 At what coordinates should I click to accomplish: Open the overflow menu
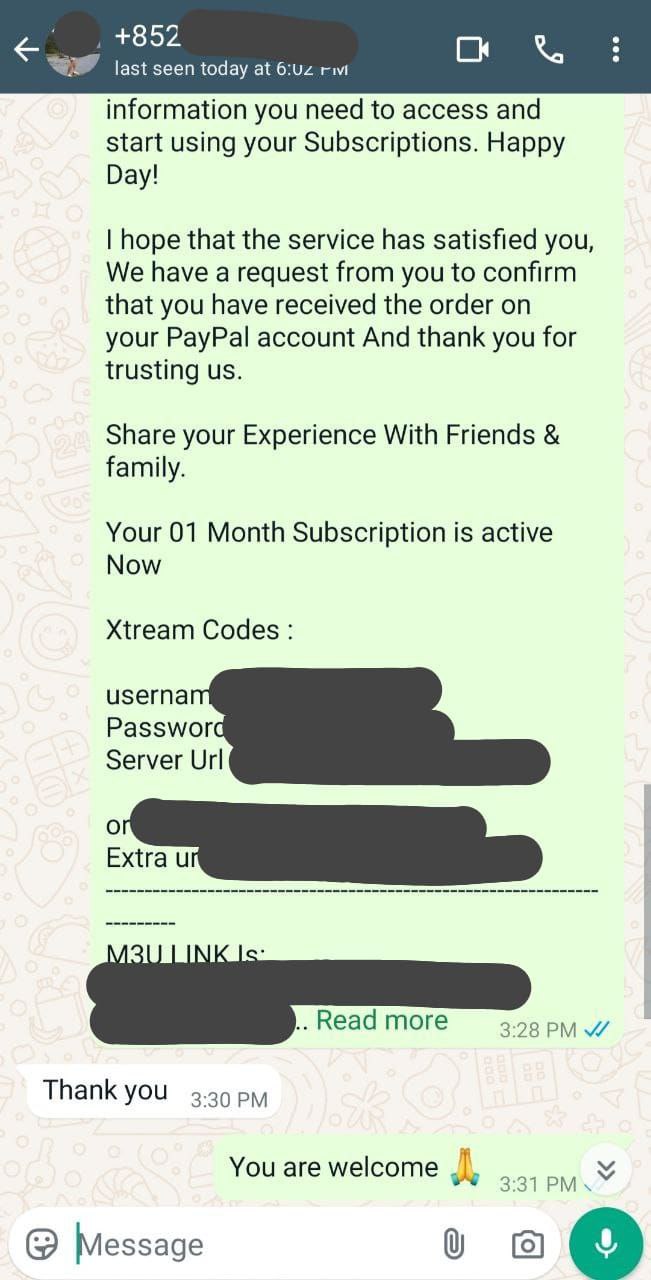tap(616, 49)
